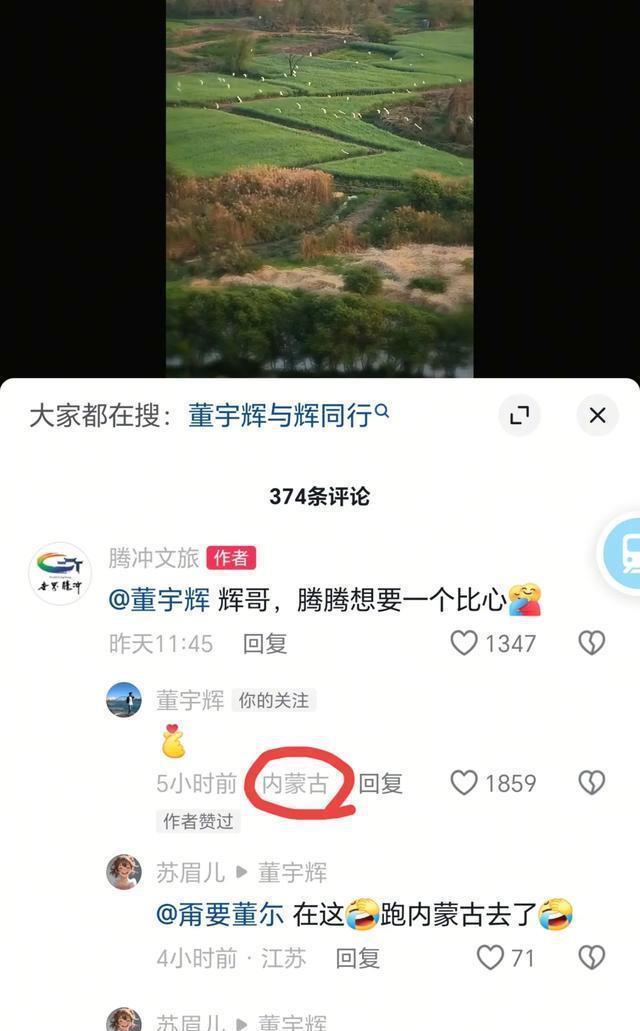This screenshot has width=640, height=1031.
Task: Dislike 董宇辉's reply
Action: [x=592, y=782]
